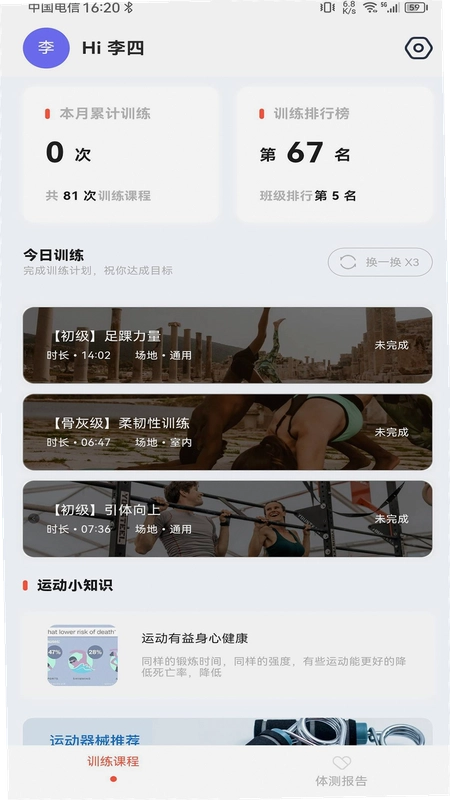Tap the 李 profile avatar
Screen dimensions: 450x800
46,48
